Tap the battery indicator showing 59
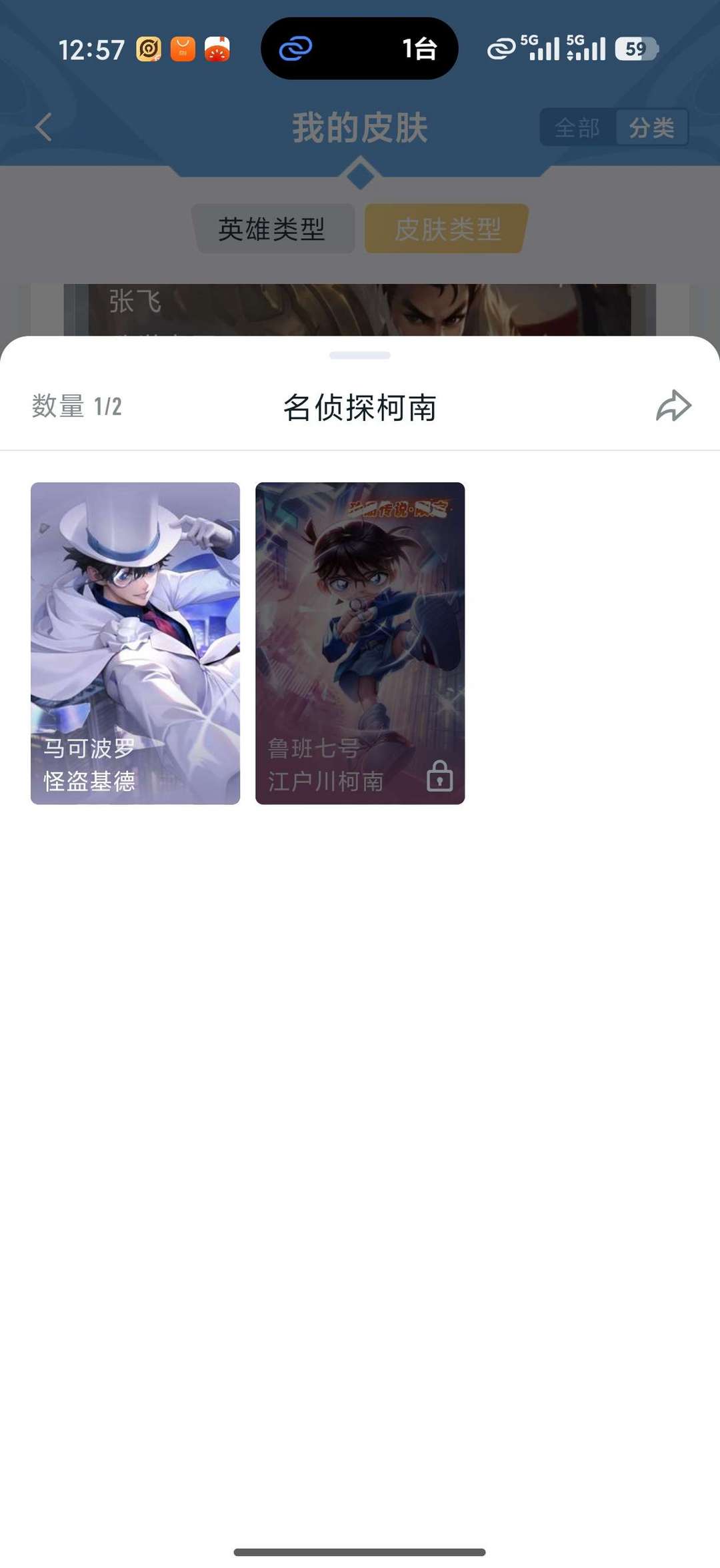Screen dimensions: 720x1568 tap(637, 48)
